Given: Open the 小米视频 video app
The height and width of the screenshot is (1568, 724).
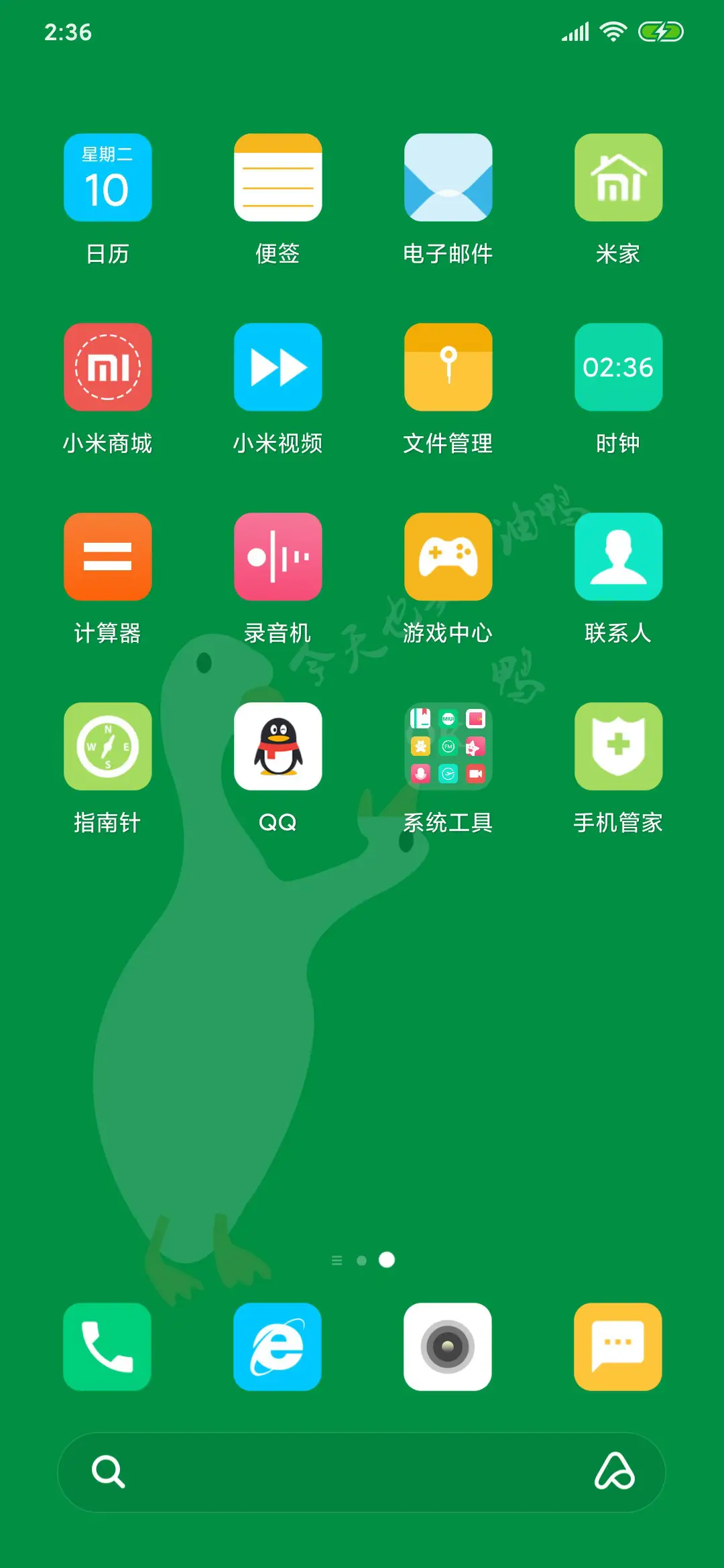Looking at the screenshot, I should [278, 367].
